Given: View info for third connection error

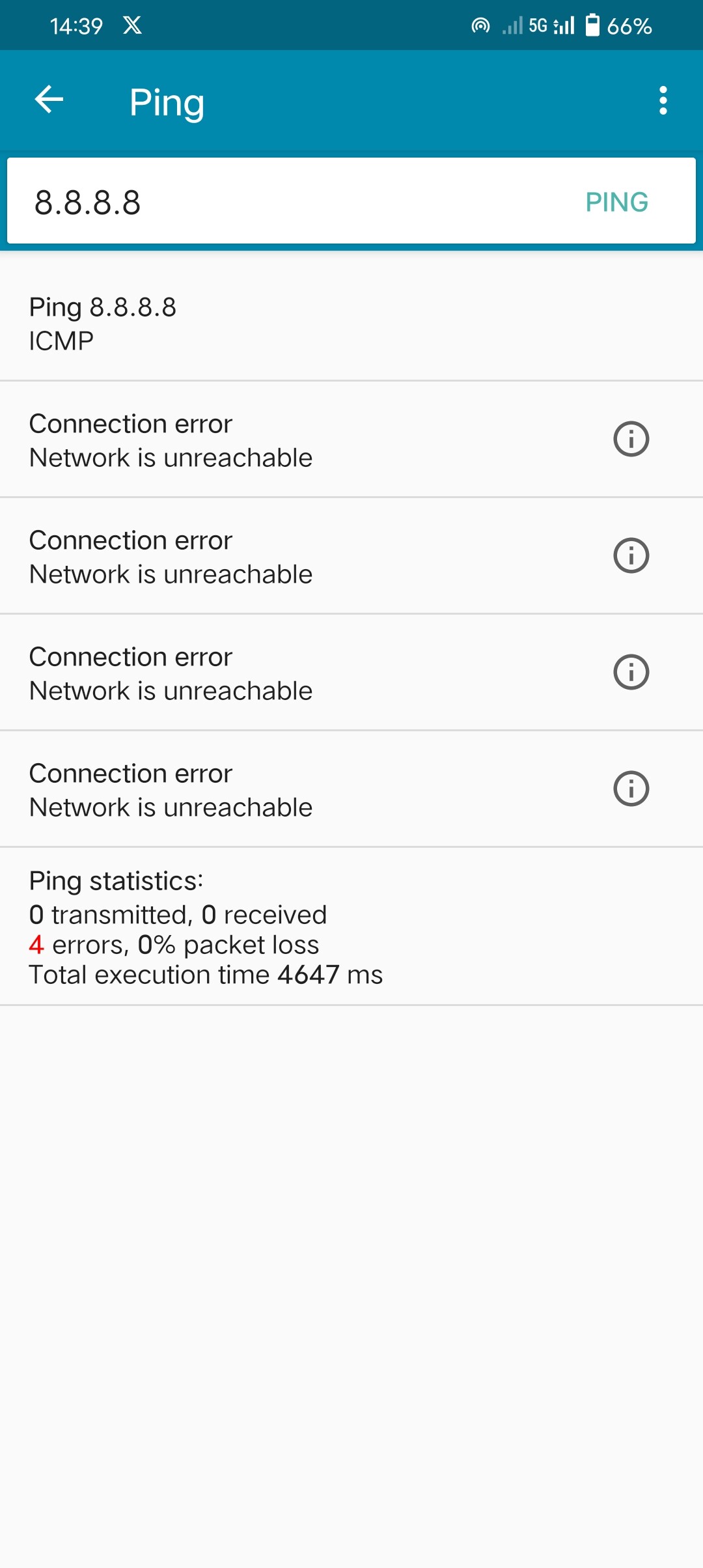Looking at the screenshot, I should (631, 672).
